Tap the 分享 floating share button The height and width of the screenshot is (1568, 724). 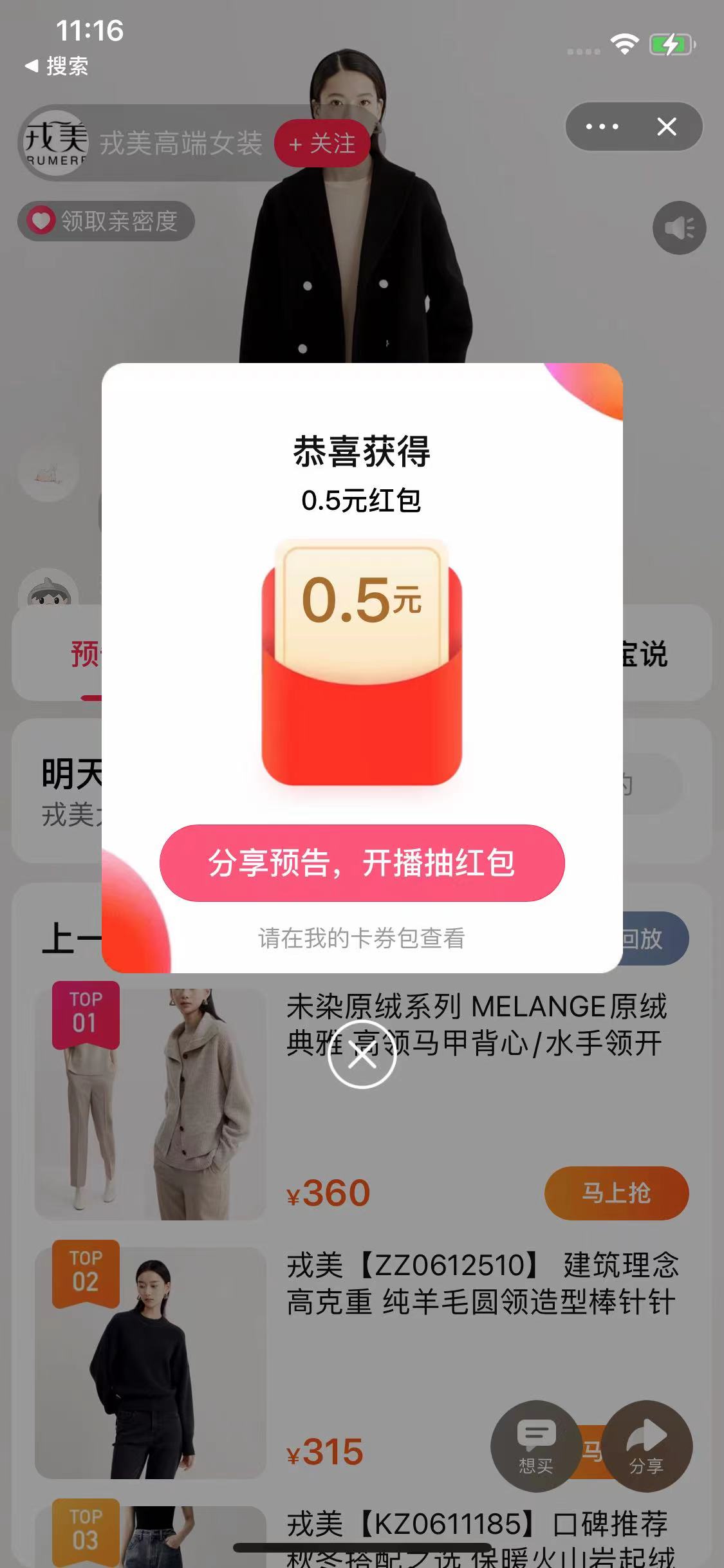coord(646,1446)
